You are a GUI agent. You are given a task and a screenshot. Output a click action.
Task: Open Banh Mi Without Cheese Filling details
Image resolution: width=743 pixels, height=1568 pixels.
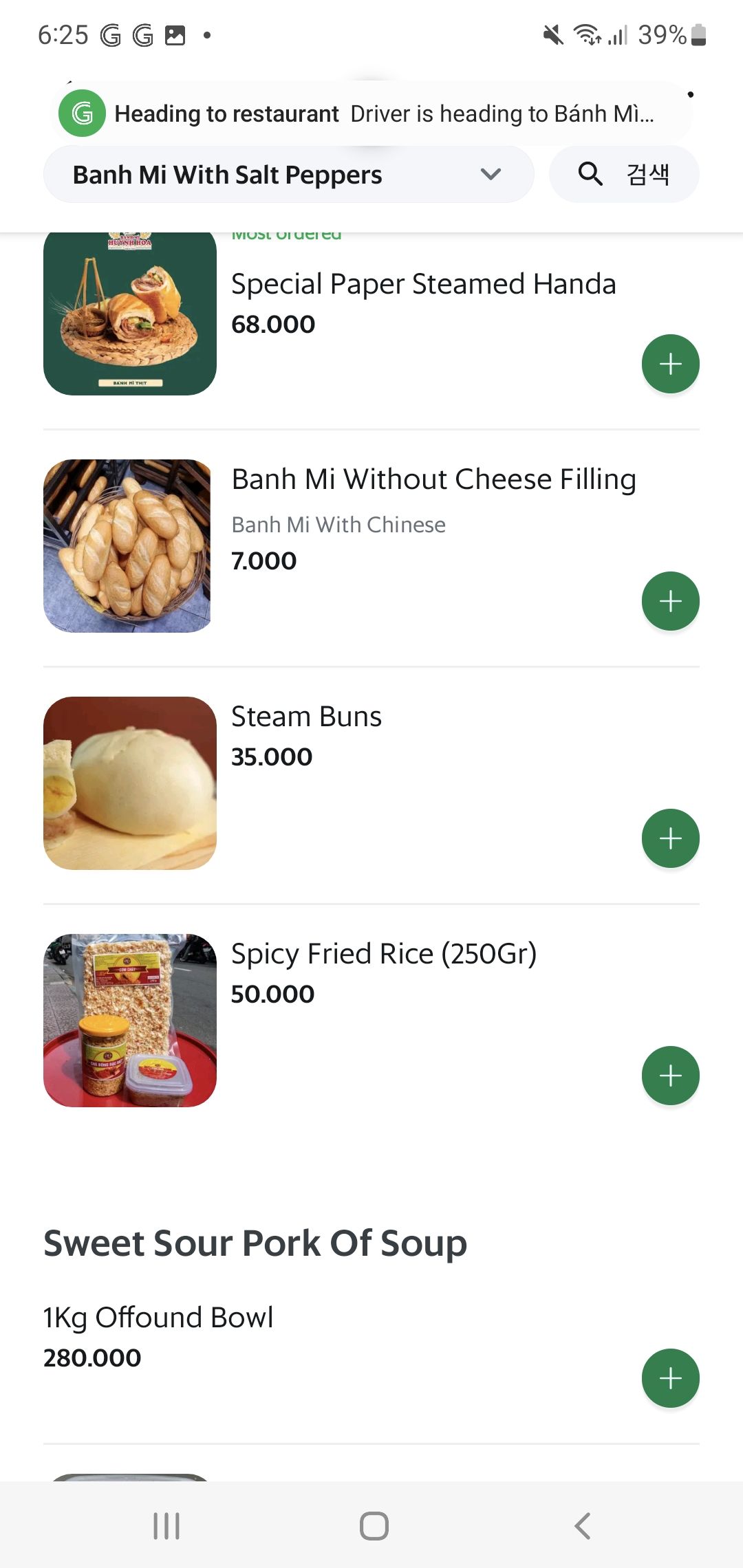point(433,479)
